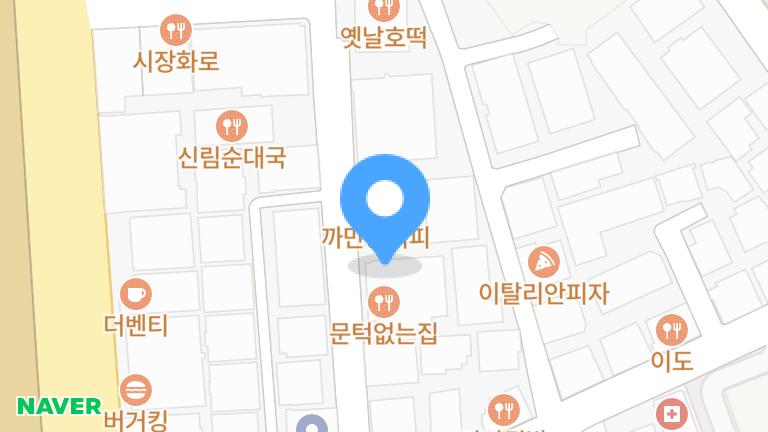This screenshot has width=768, height=432.
Task: Select the 문턱없는집 restaurant marker
Action: tap(384, 300)
